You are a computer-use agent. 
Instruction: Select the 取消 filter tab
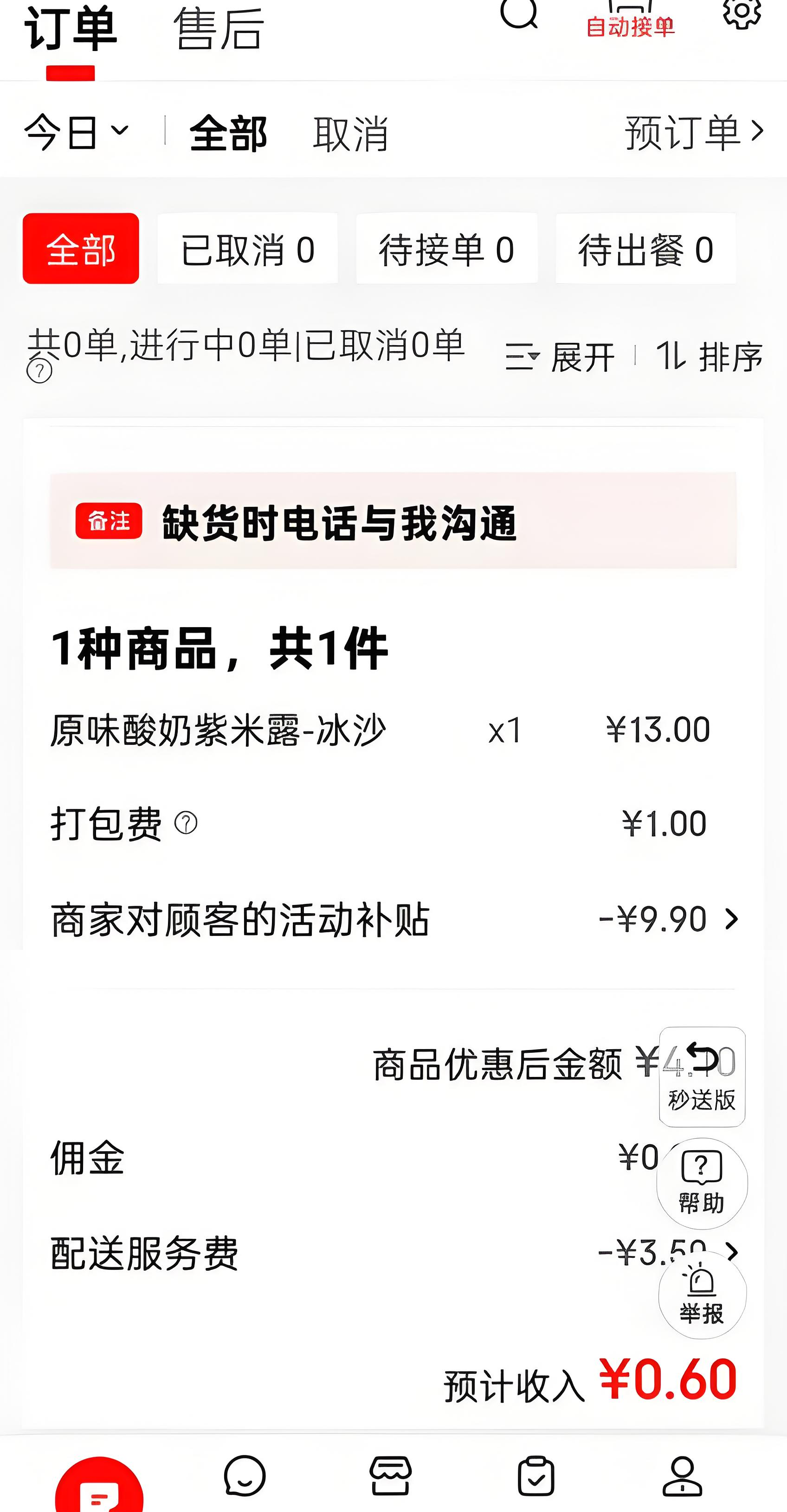pos(351,133)
